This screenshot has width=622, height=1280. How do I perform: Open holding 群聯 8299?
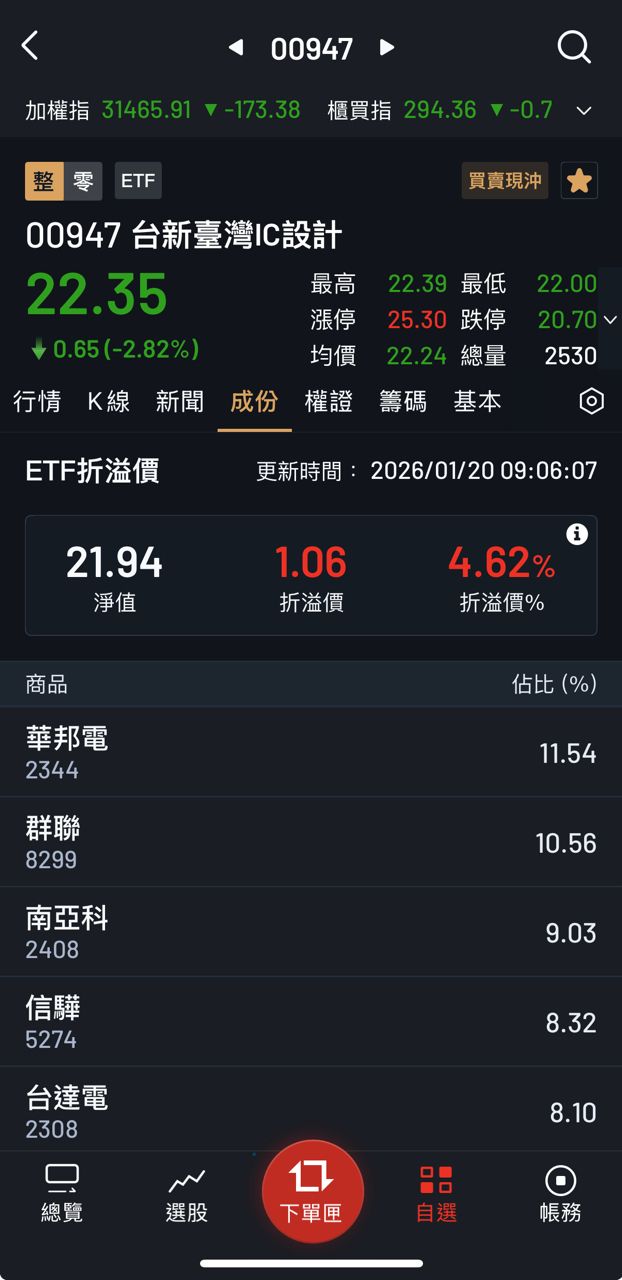coord(311,842)
